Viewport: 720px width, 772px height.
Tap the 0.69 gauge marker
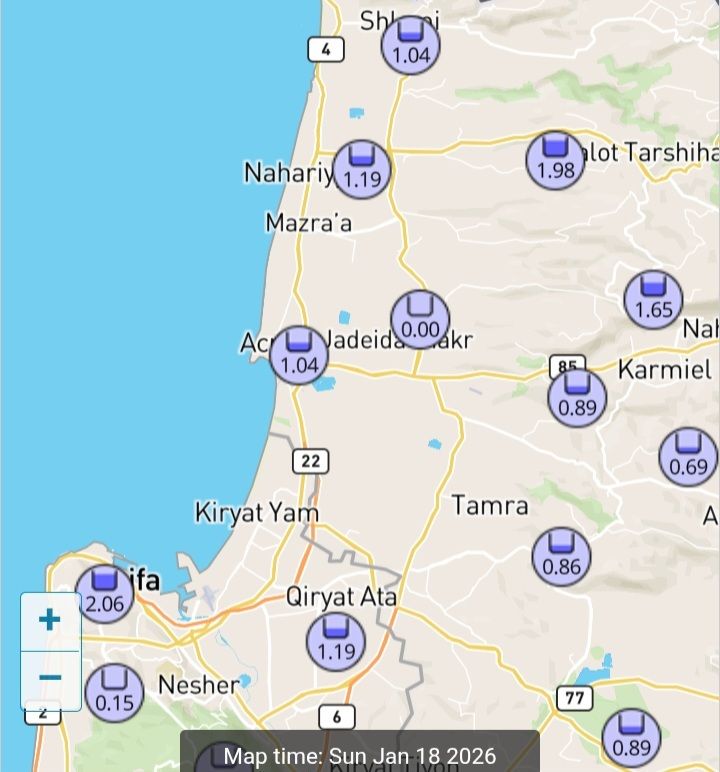click(x=688, y=456)
